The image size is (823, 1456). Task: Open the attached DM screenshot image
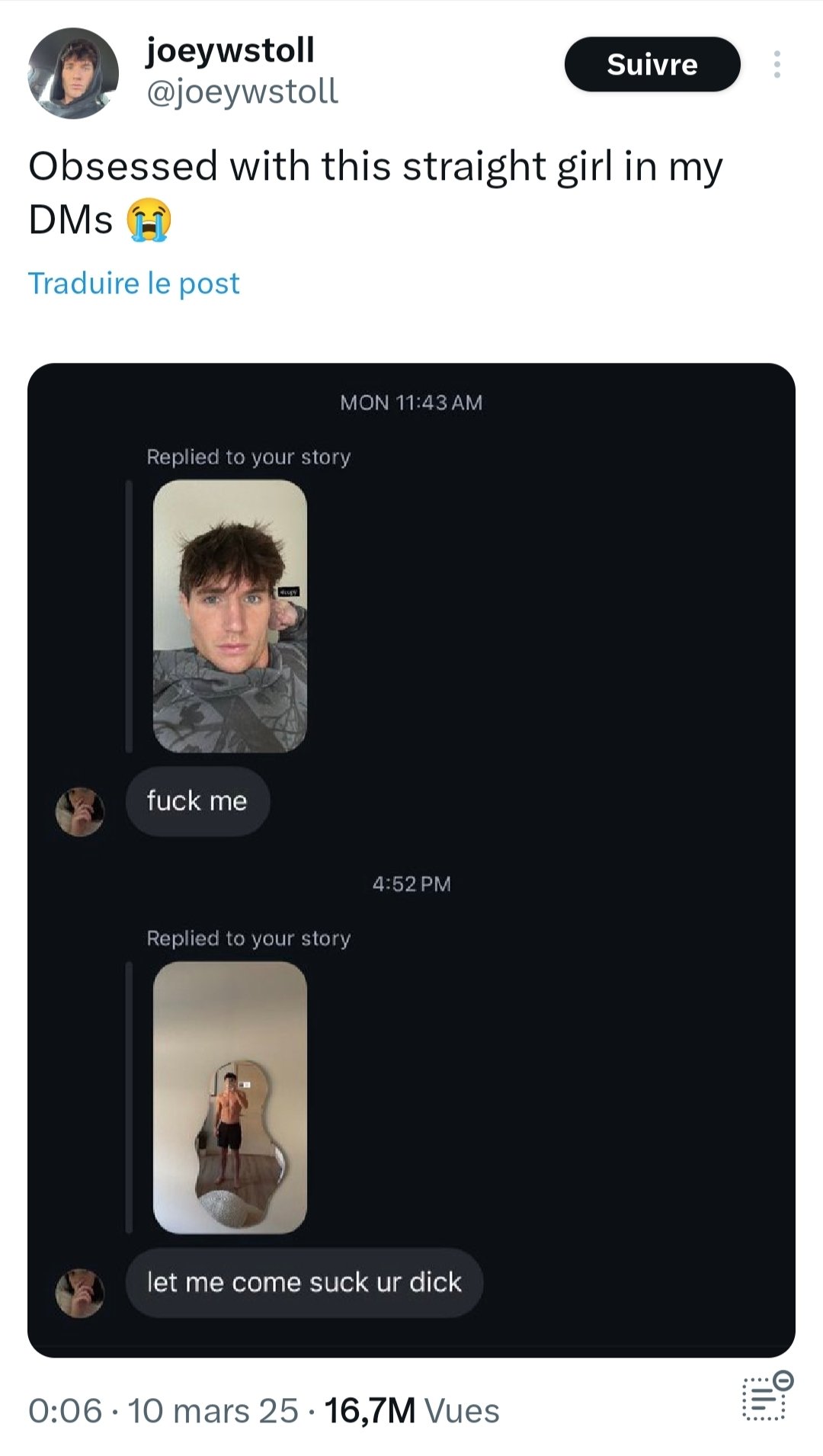tap(411, 861)
